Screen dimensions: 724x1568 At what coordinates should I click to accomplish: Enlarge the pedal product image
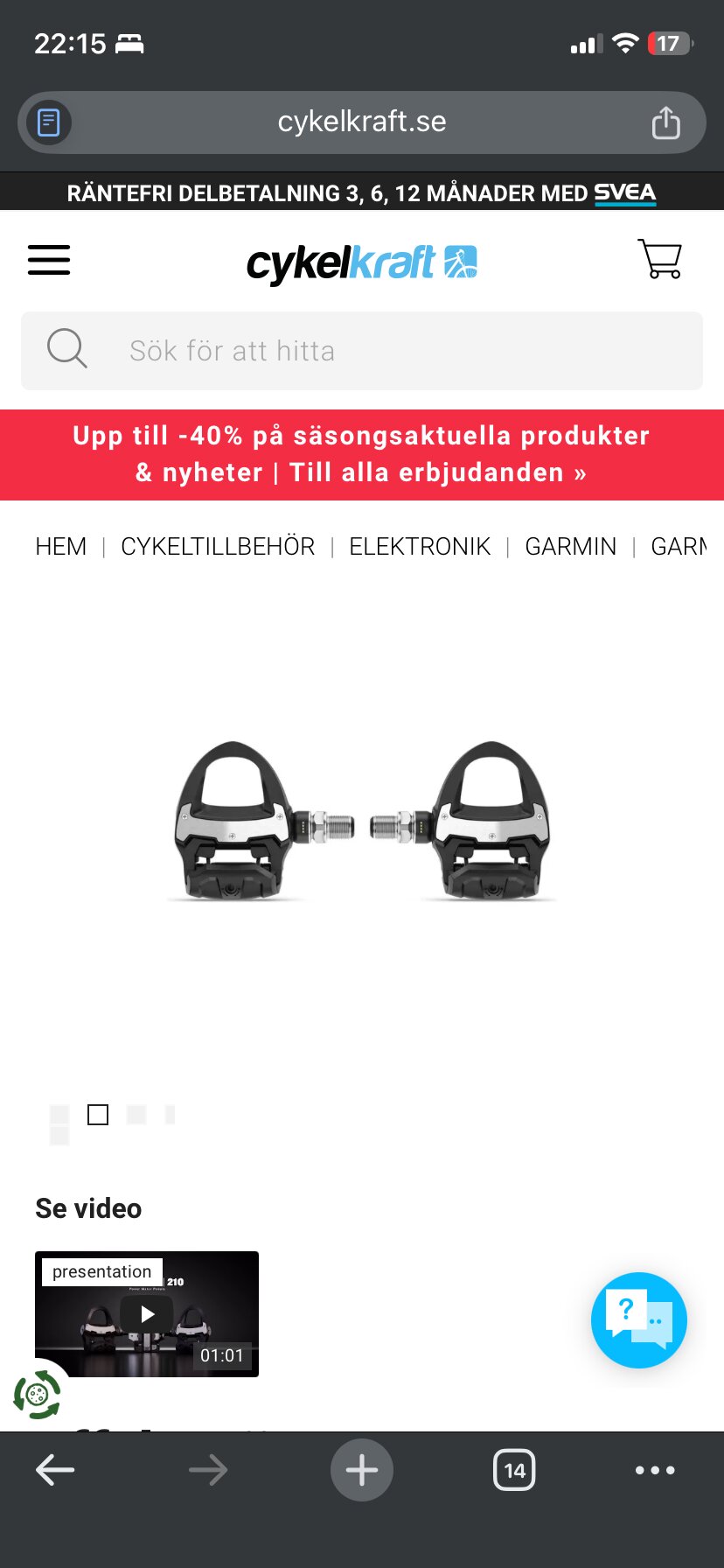(362, 821)
